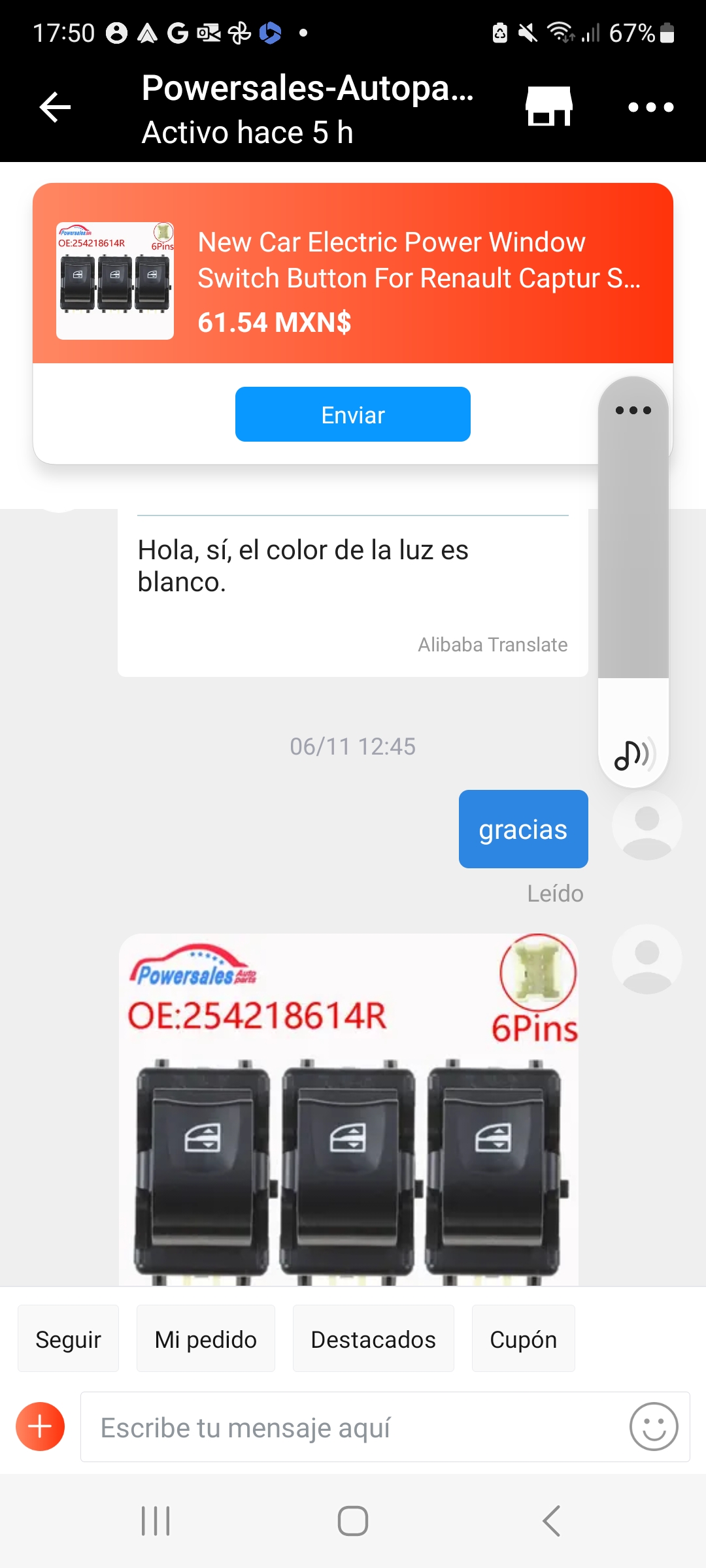View the OE:254218614R image message

click(348, 1111)
